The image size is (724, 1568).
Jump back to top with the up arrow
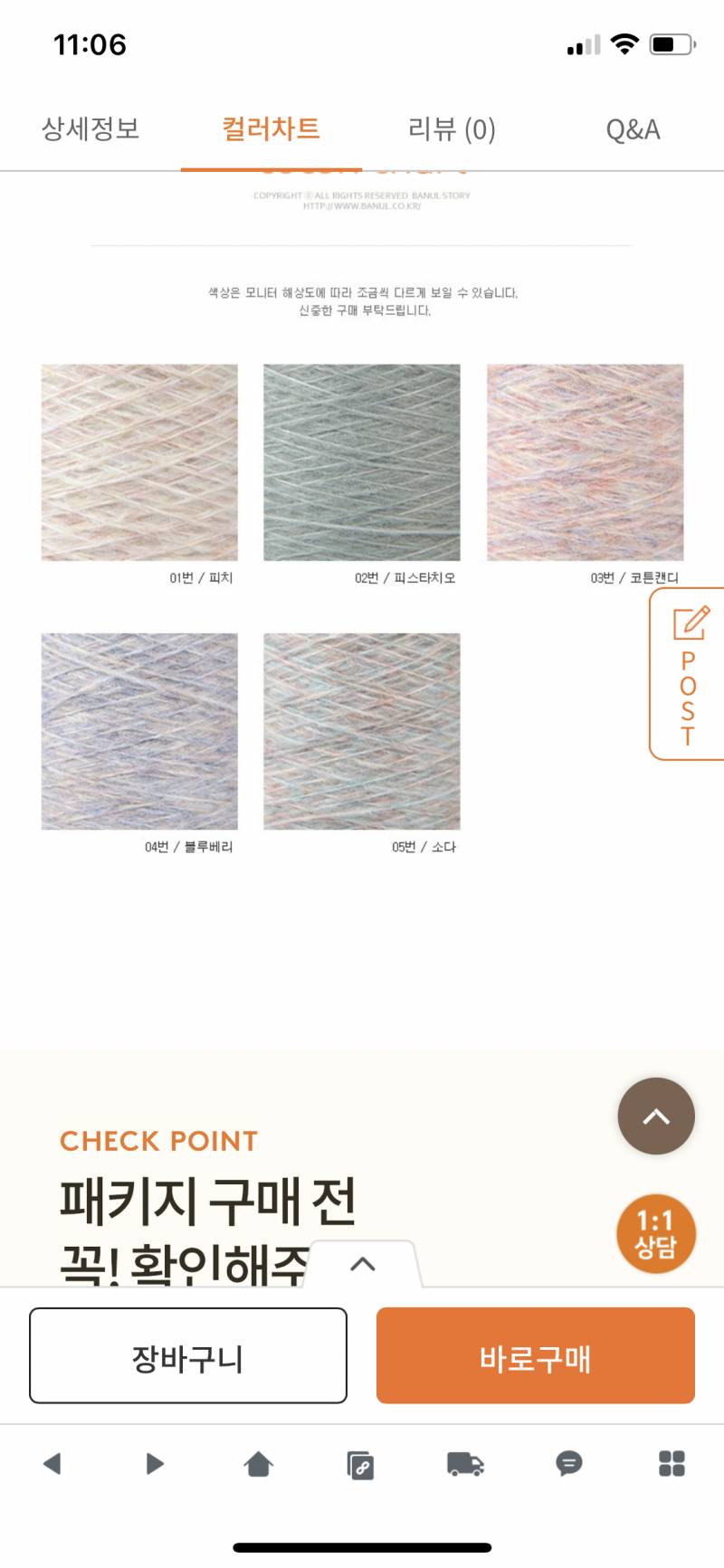[x=656, y=1116]
